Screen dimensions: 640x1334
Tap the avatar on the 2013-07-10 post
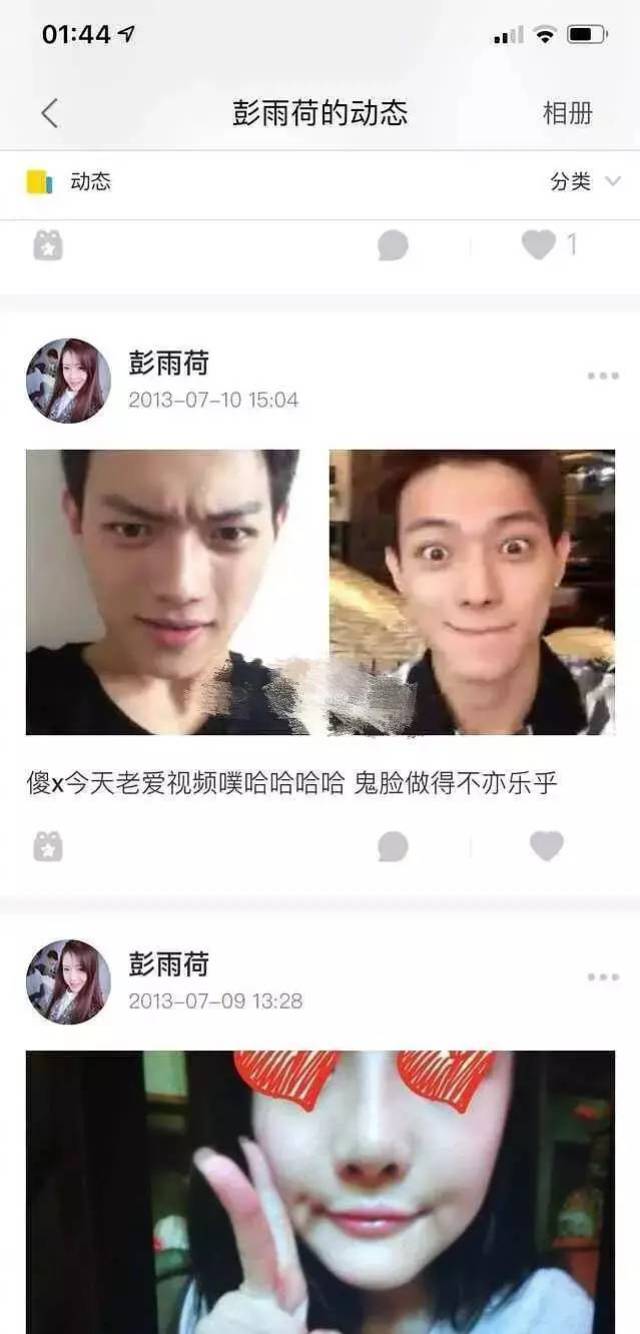(x=68, y=381)
